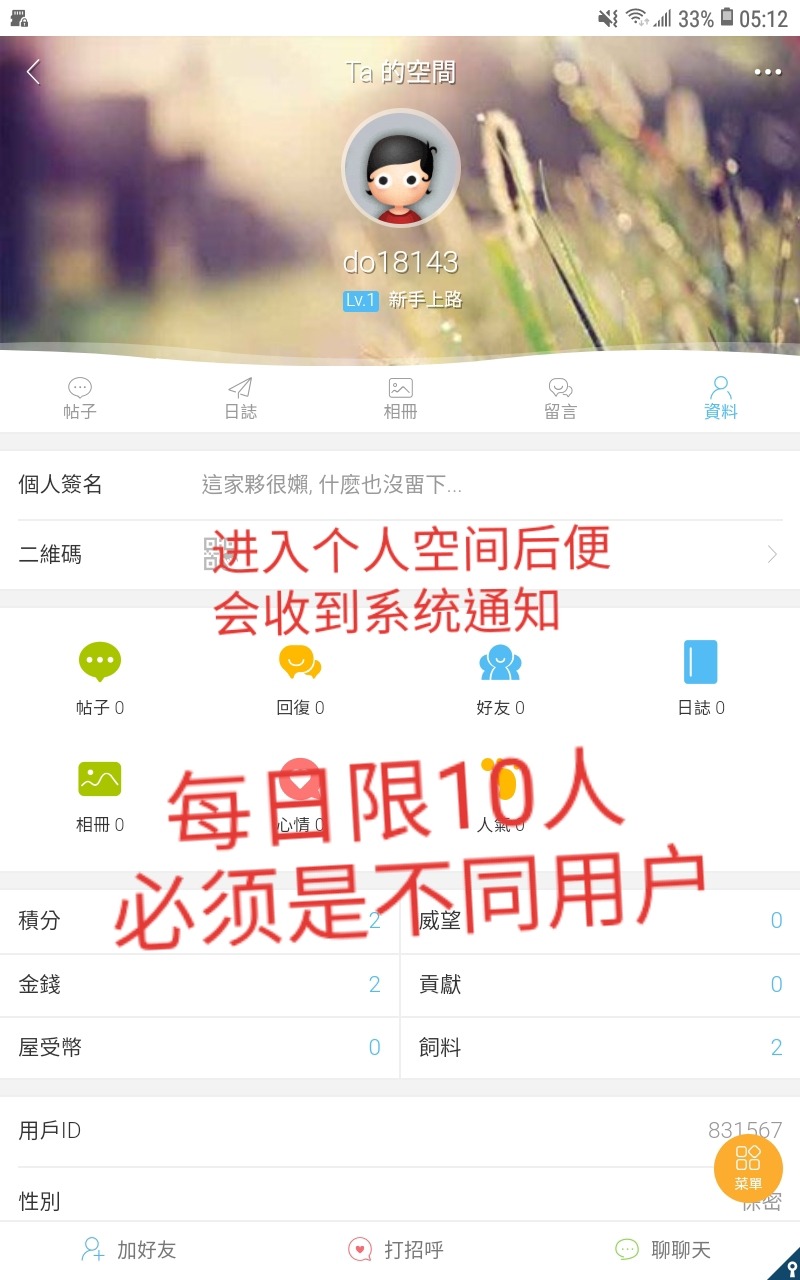Switch to the 帖子 tab
The width and height of the screenshot is (800, 1280).
tap(80, 398)
